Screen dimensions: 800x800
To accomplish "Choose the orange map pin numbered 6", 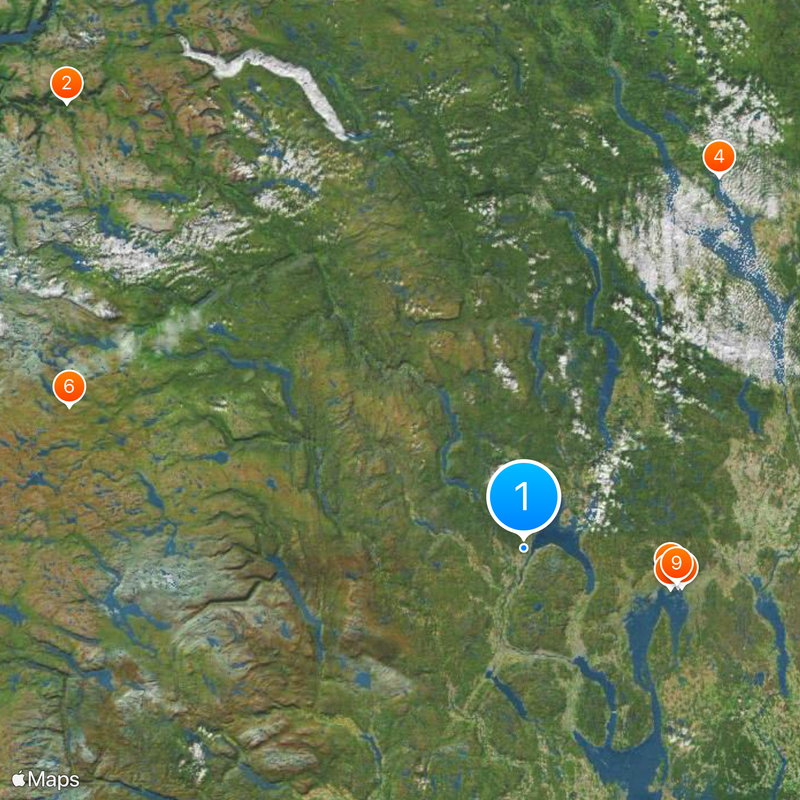I will [x=68, y=387].
